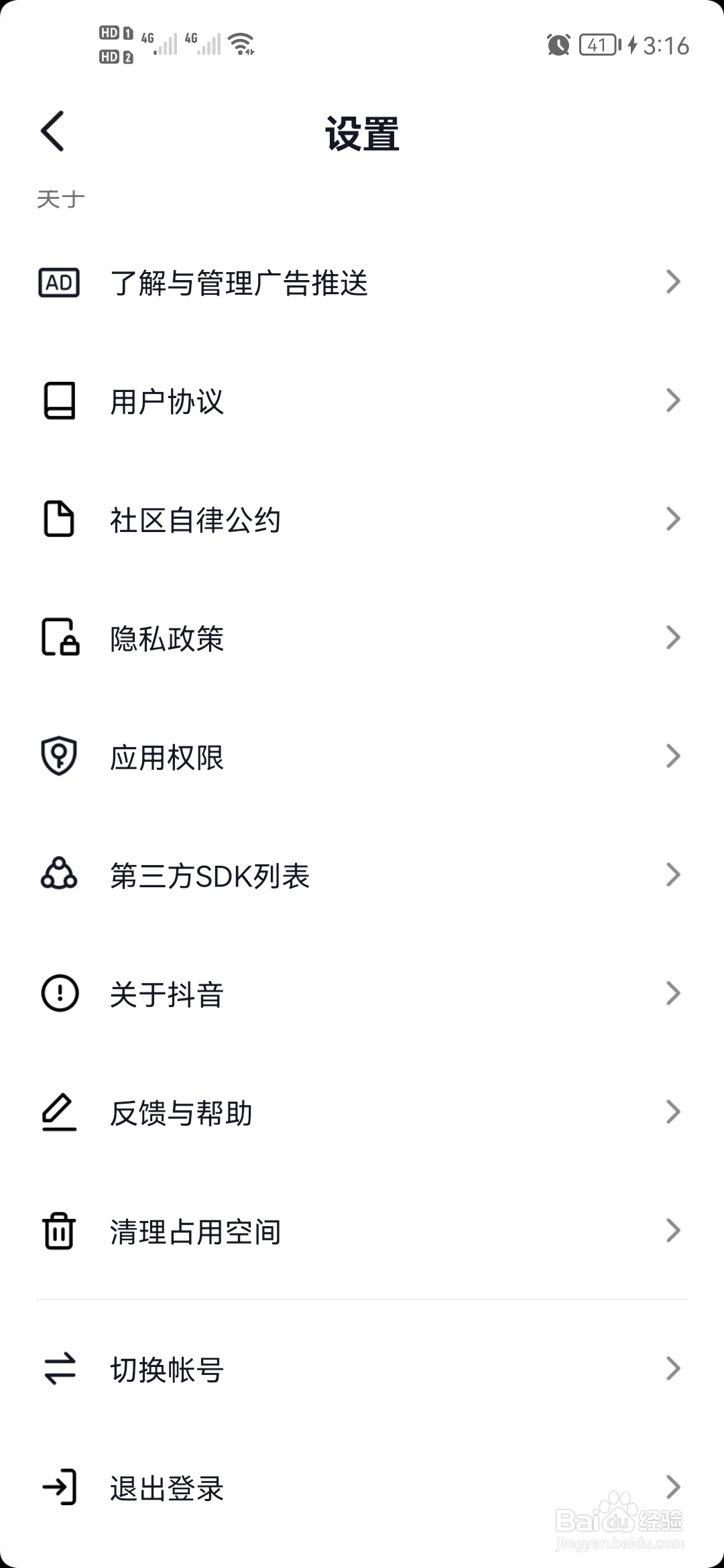
Task: Go back from the 设置 page
Action: coord(52,131)
